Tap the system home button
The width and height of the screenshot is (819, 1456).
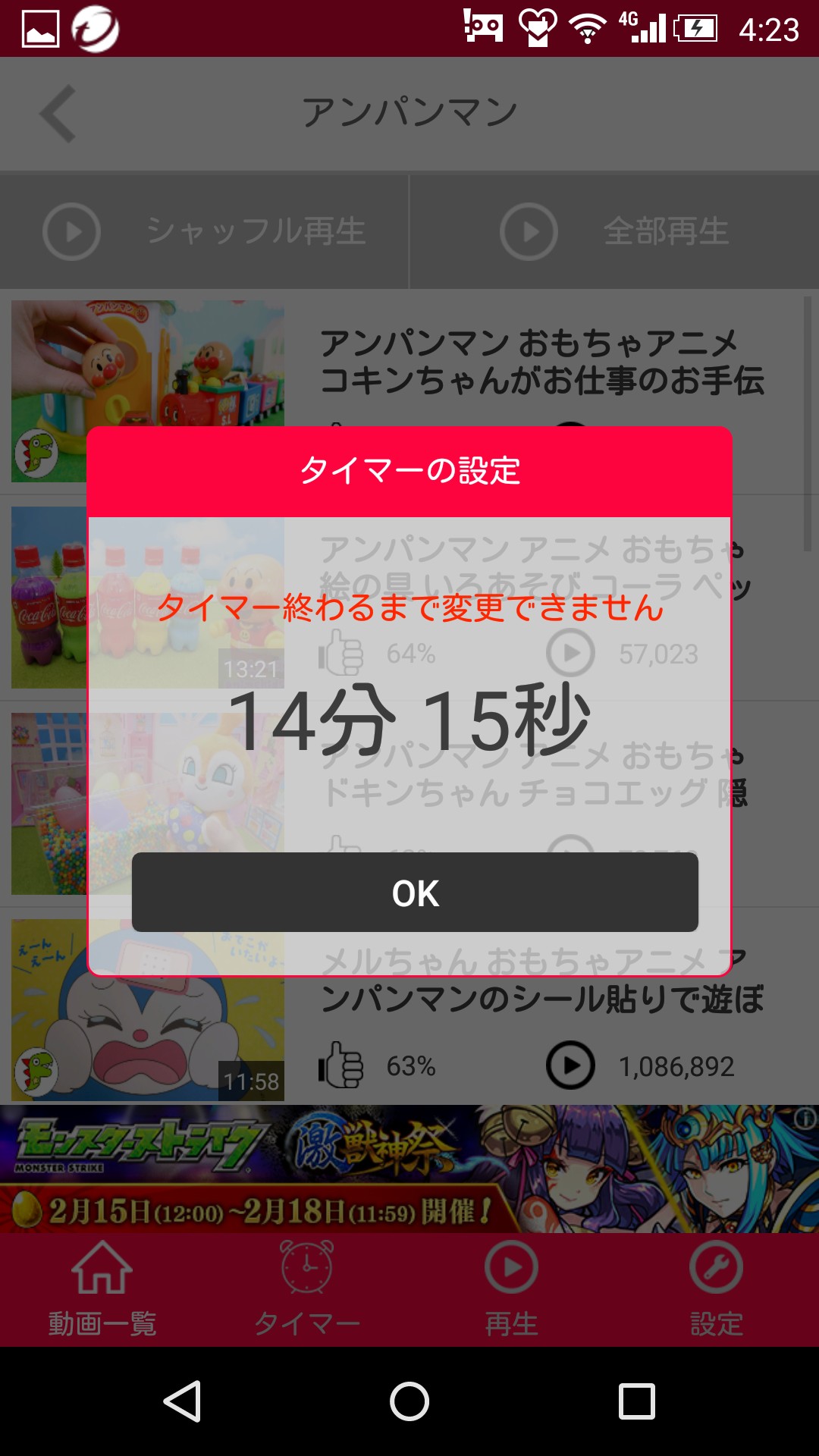click(409, 1401)
